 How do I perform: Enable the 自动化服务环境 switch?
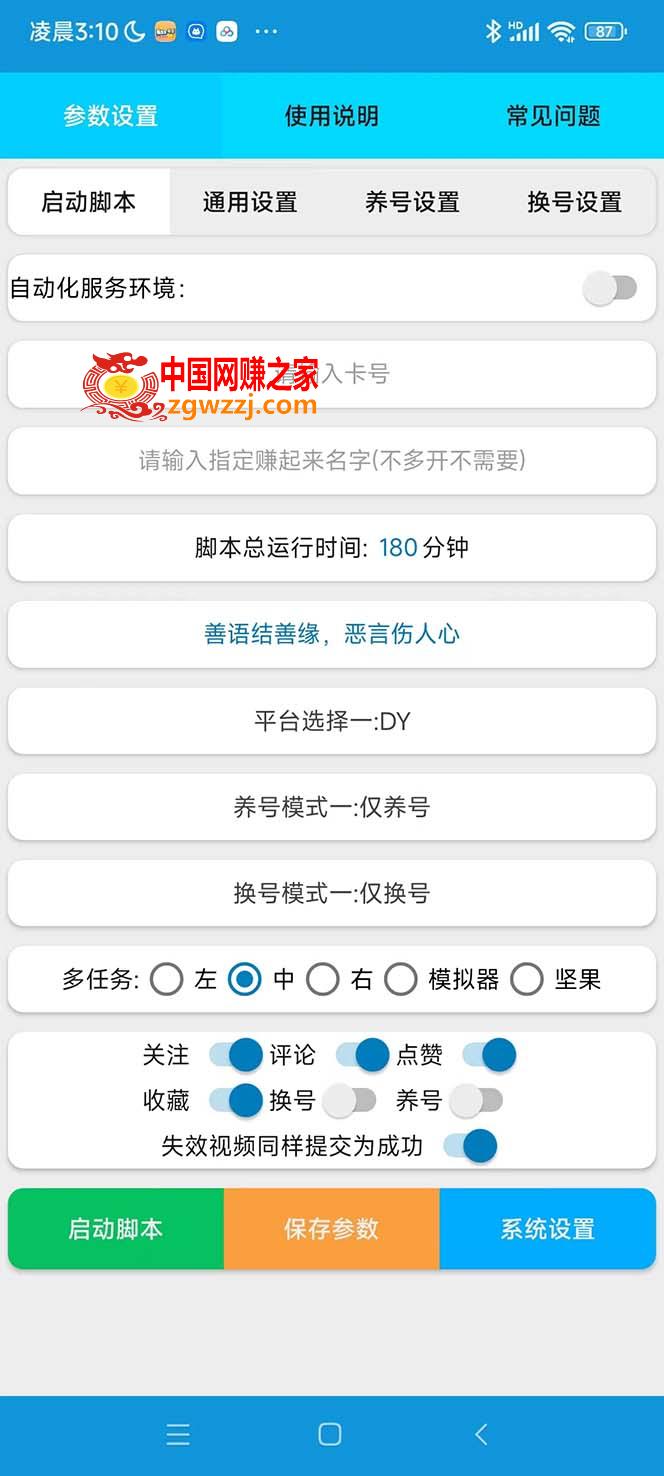coord(611,289)
